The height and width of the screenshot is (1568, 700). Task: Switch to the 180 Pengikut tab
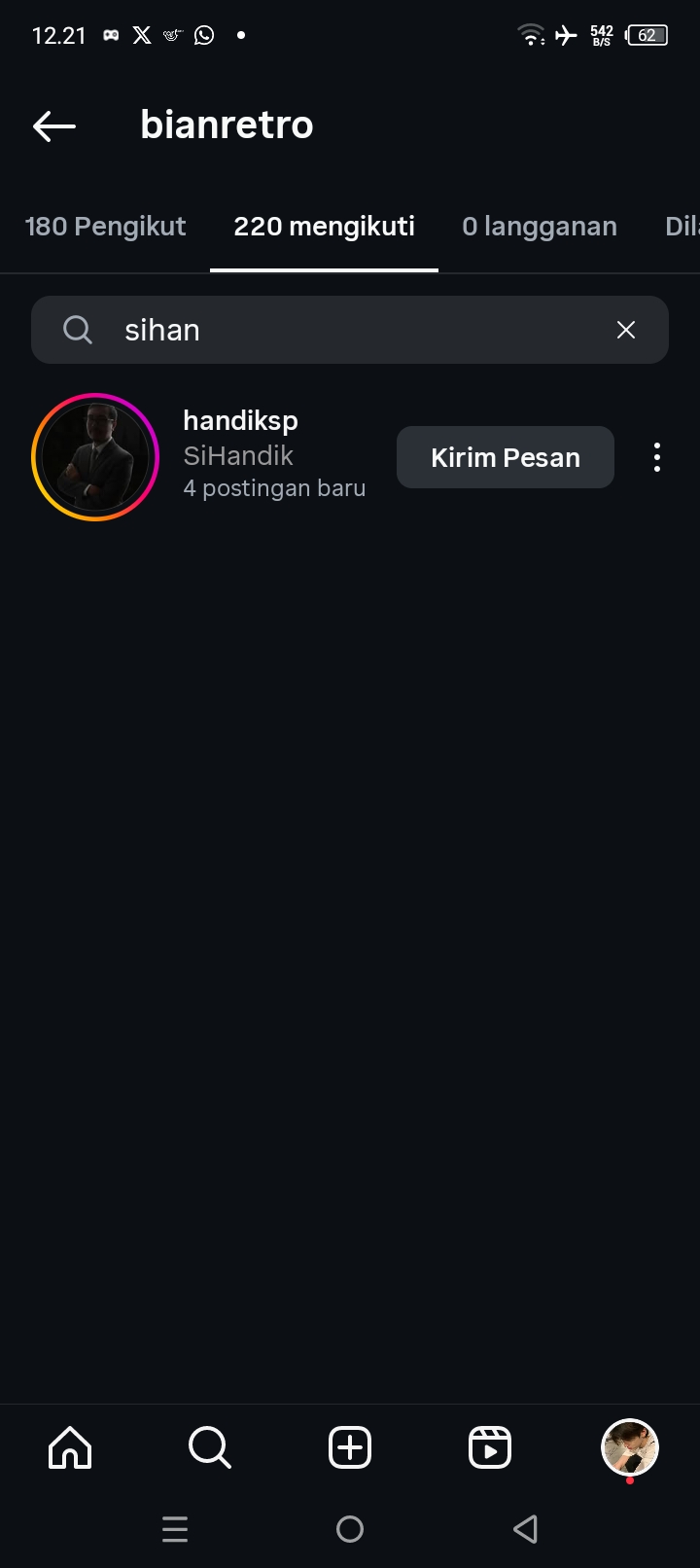click(105, 227)
